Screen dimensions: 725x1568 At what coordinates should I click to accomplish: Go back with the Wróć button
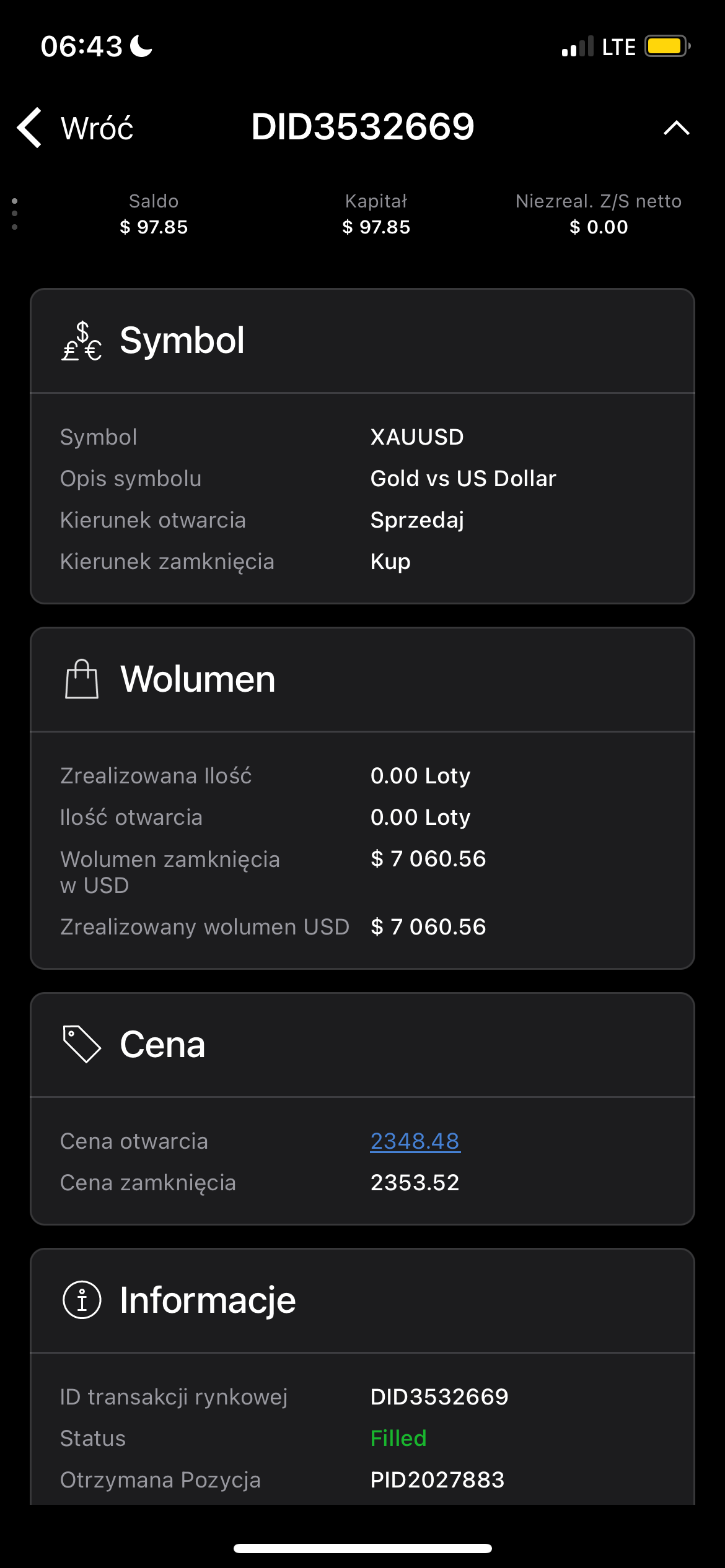point(75,128)
